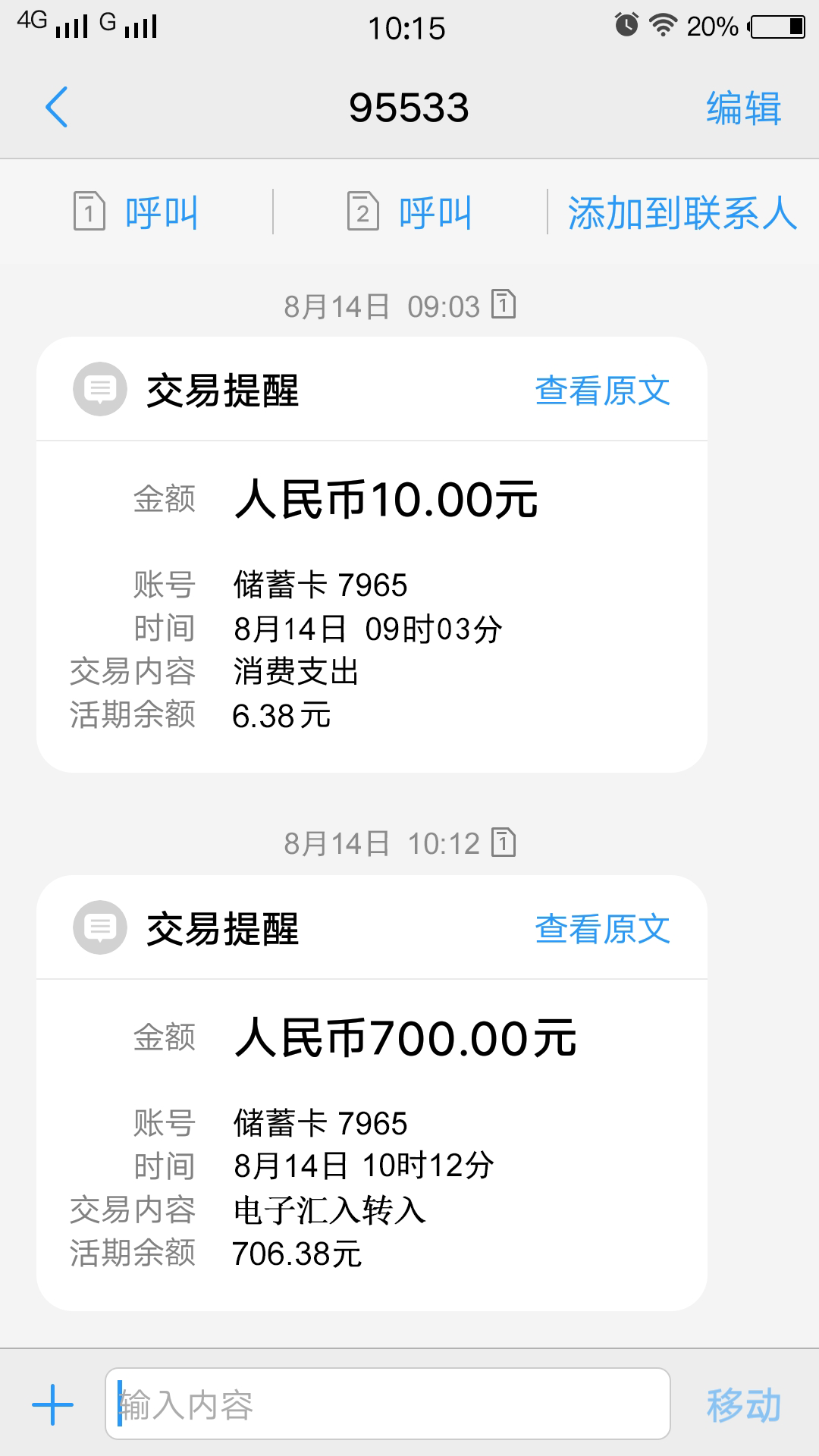This screenshot has width=819, height=1456.
Task: Select 添加到联系人 to save the number
Action: tap(682, 212)
